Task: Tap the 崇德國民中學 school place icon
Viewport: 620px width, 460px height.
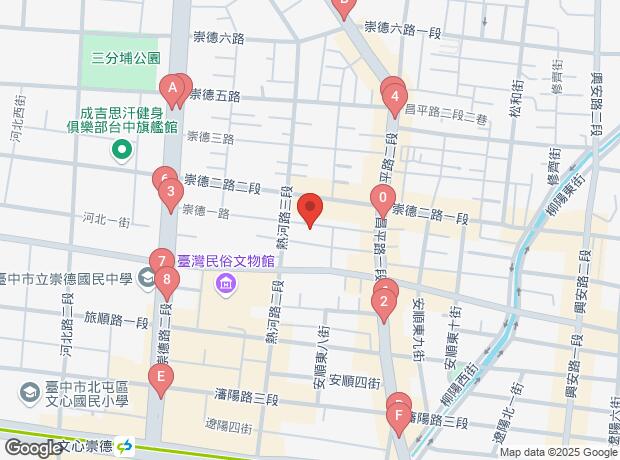Action: 148,277
